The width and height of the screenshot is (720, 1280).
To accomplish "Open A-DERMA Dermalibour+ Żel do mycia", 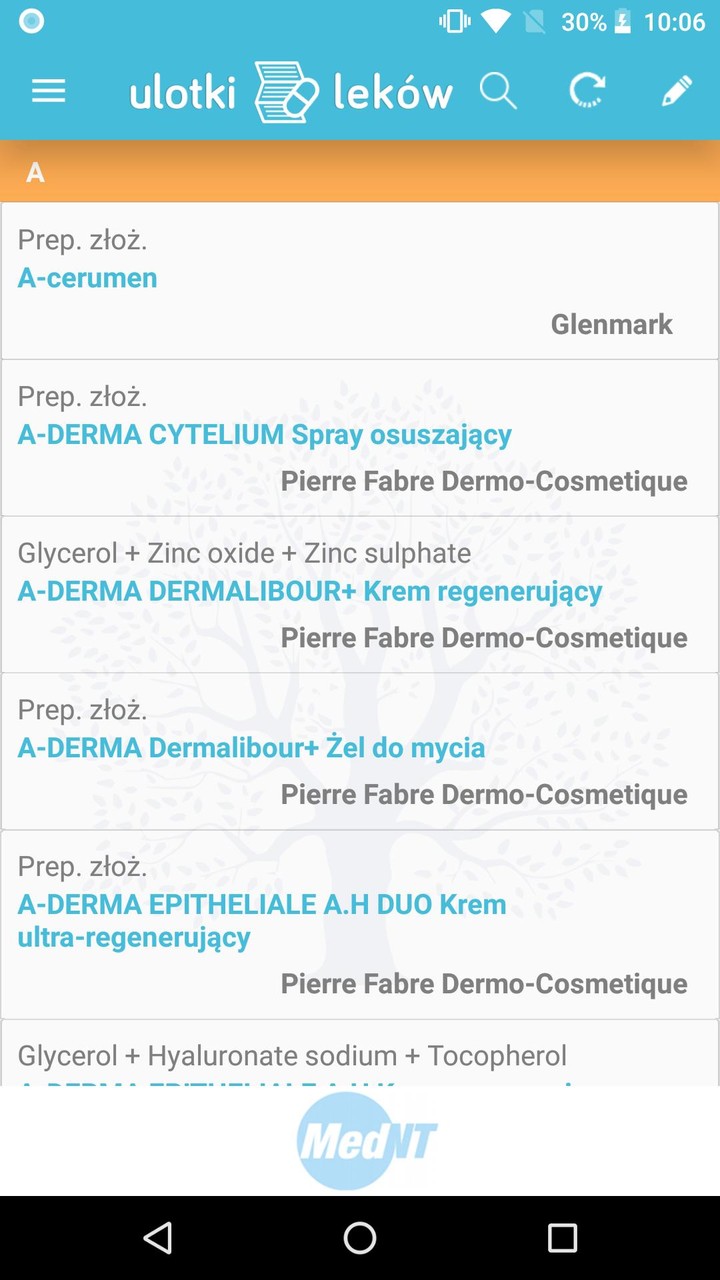I will (360, 751).
